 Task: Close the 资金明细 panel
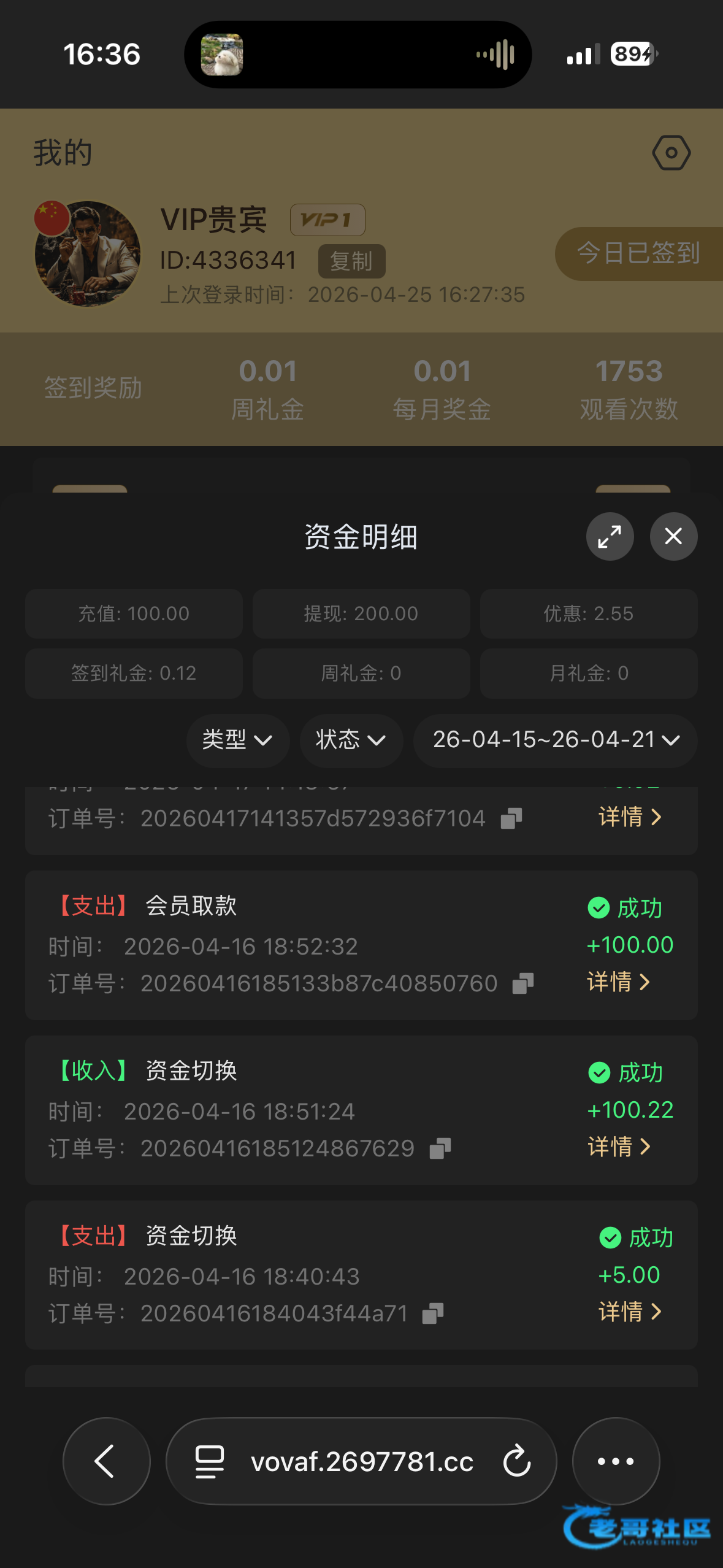(x=673, y=536)
